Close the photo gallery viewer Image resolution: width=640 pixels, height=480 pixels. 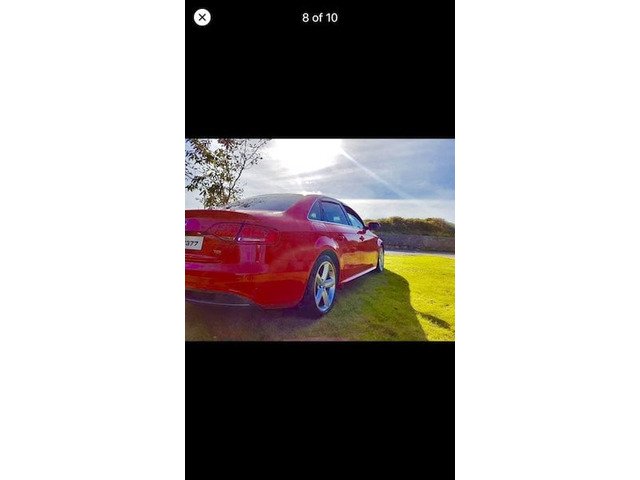[202, 17]
